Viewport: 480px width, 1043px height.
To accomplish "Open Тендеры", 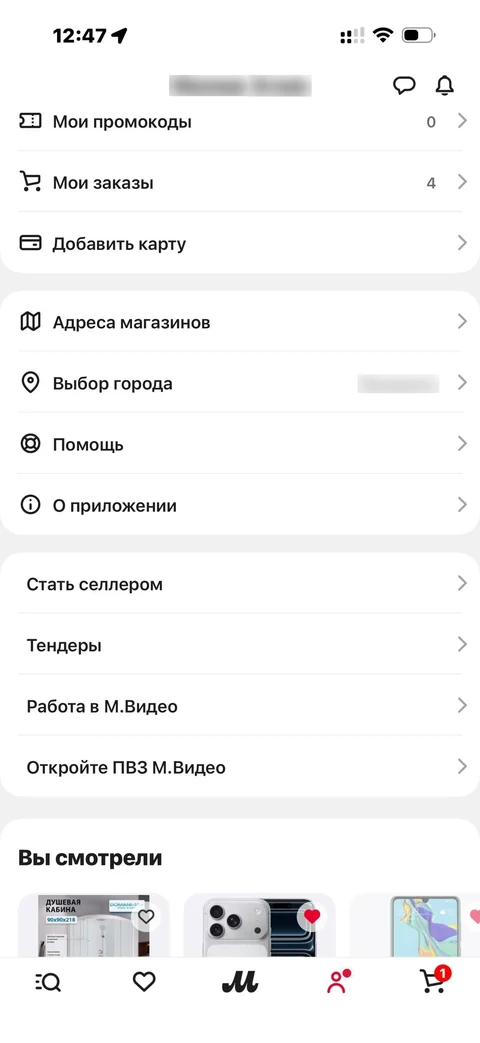I will [x=240, y=645].
